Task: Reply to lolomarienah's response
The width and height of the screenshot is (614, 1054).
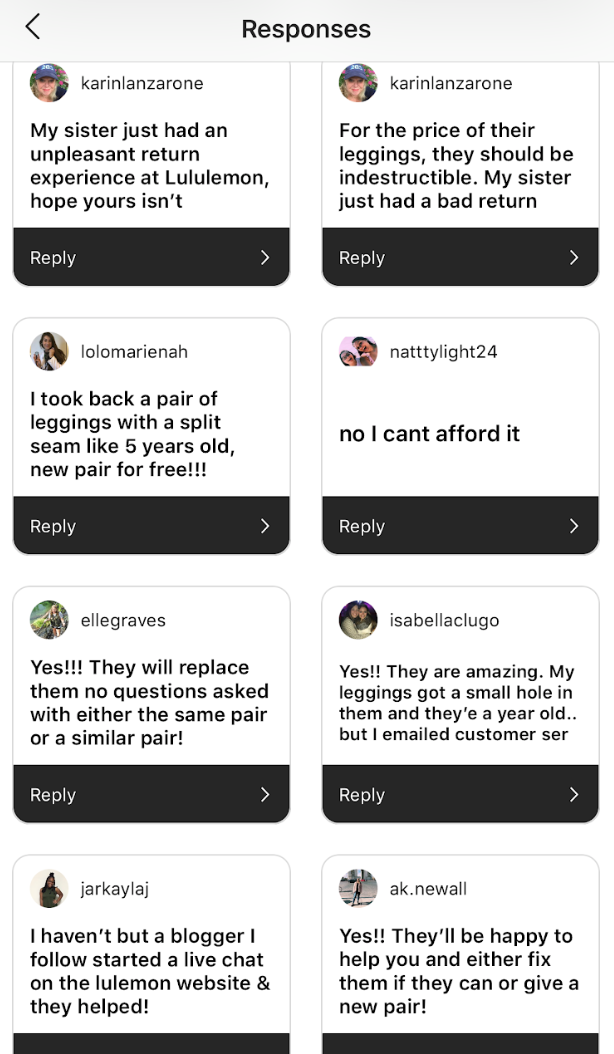Action: 151,526
